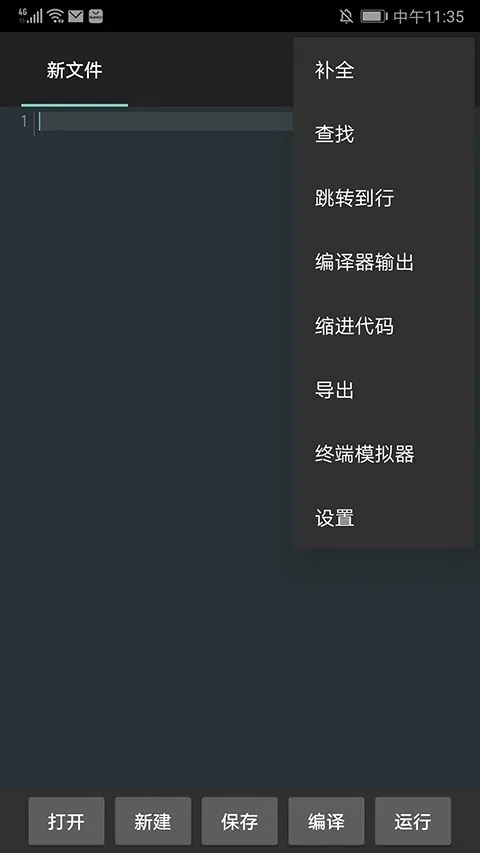Launch 终端模拟器
The image size is (480, 853).
[384, 454]
